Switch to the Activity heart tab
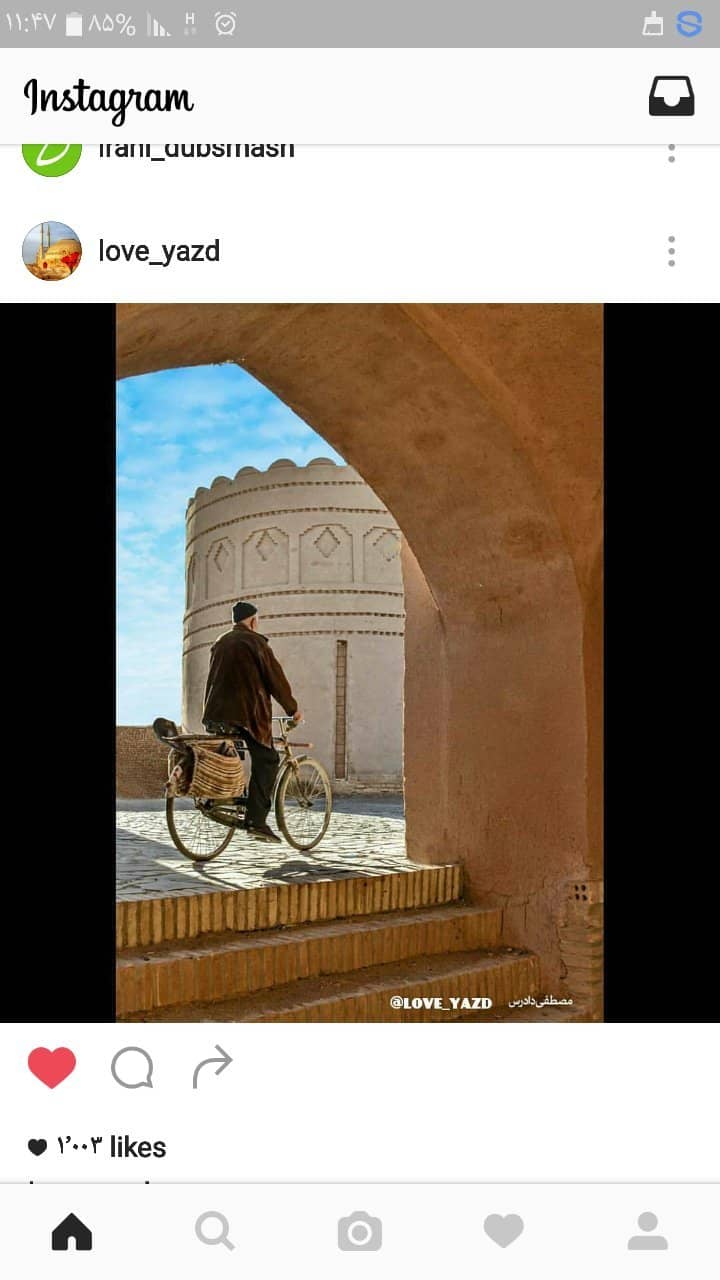 (x=503, y=1231)
